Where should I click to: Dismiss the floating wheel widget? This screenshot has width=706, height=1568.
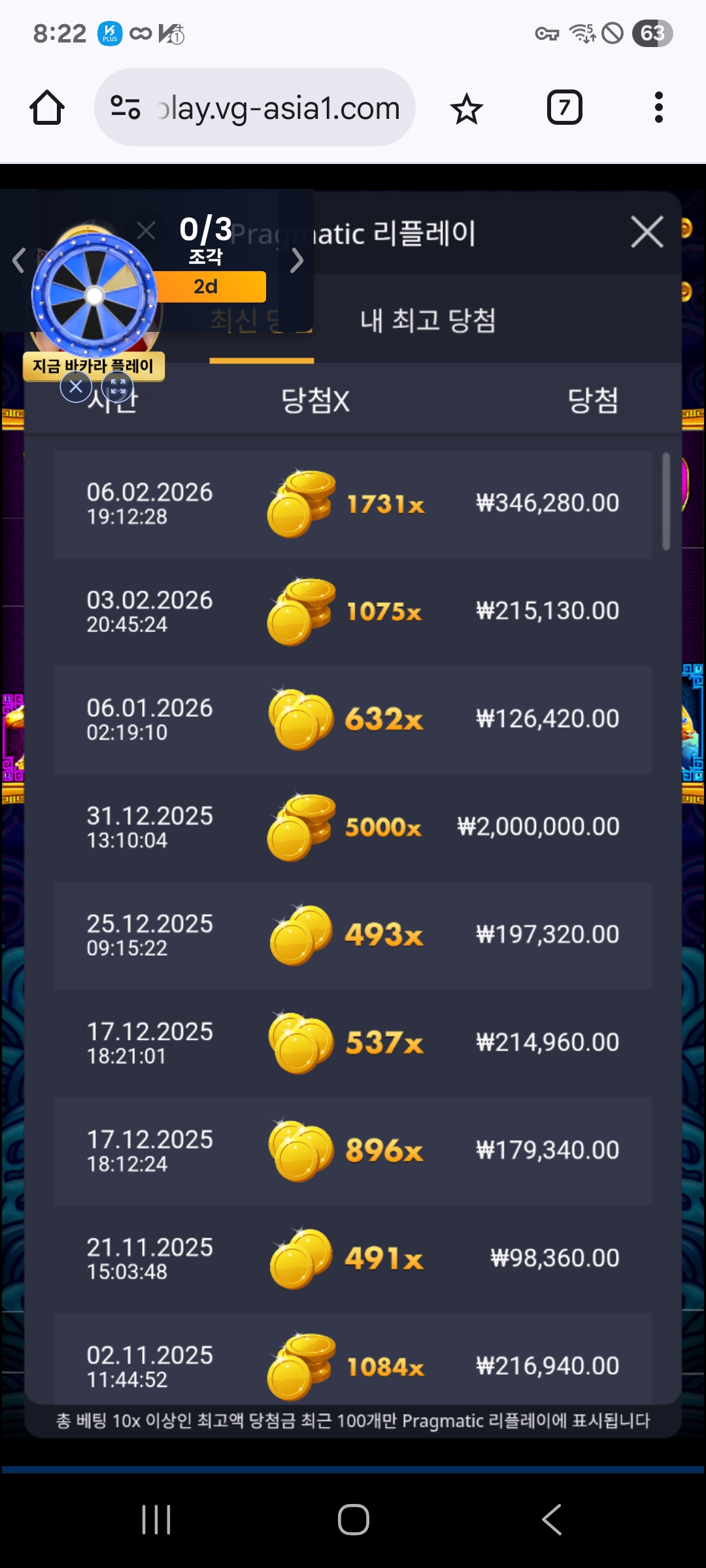pyautogui.click(x=76, y=387)
